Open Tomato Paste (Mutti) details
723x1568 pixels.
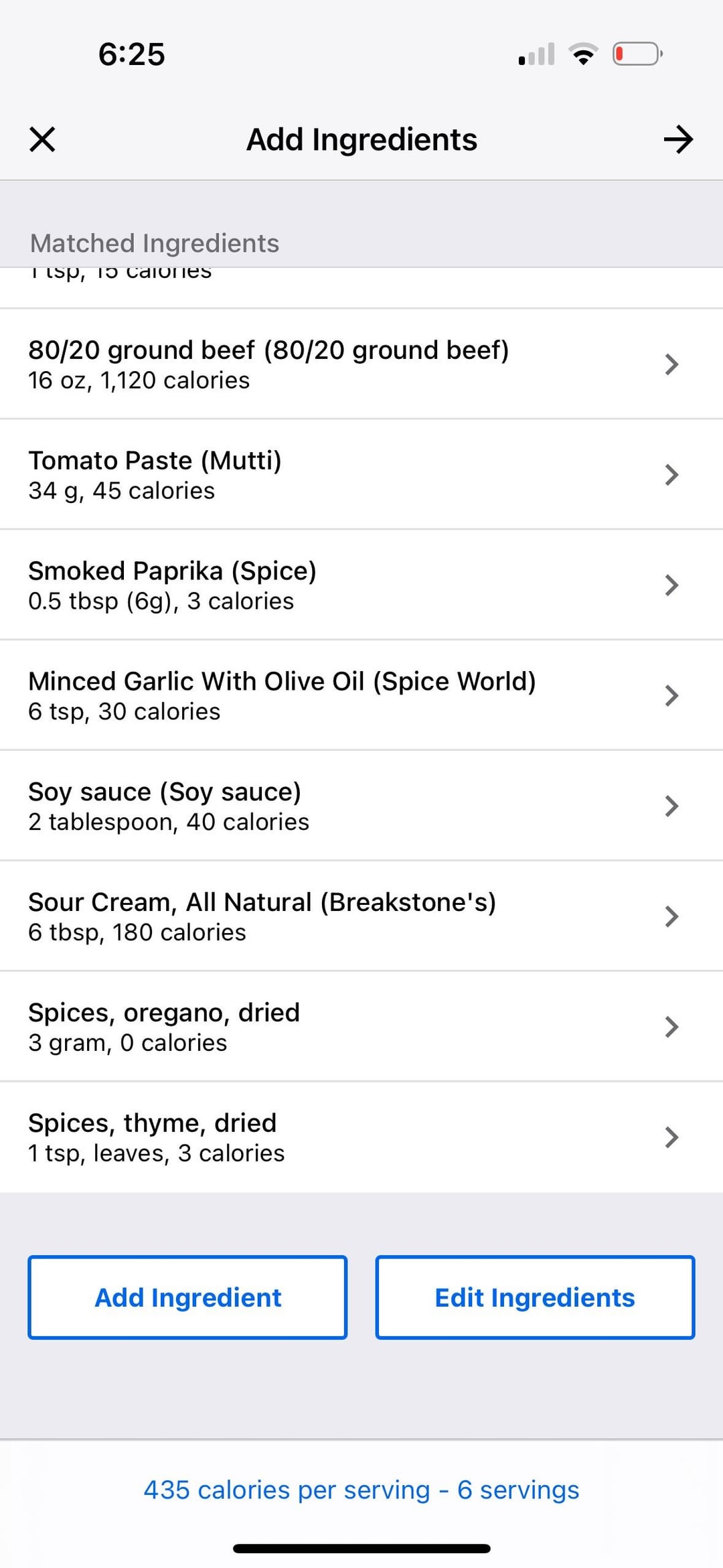(361, 475)
